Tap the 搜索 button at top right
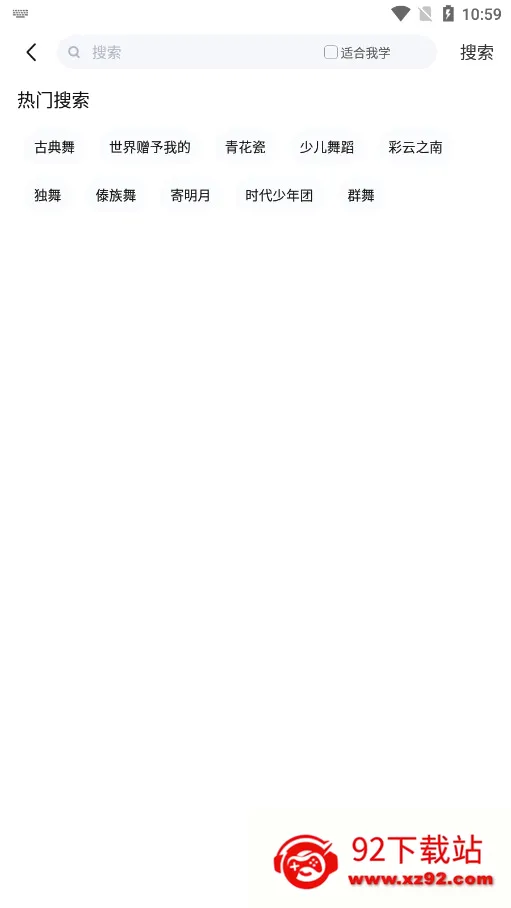This screenshot has width=511, height=908. pyautogui.click(x=476, y=52)
